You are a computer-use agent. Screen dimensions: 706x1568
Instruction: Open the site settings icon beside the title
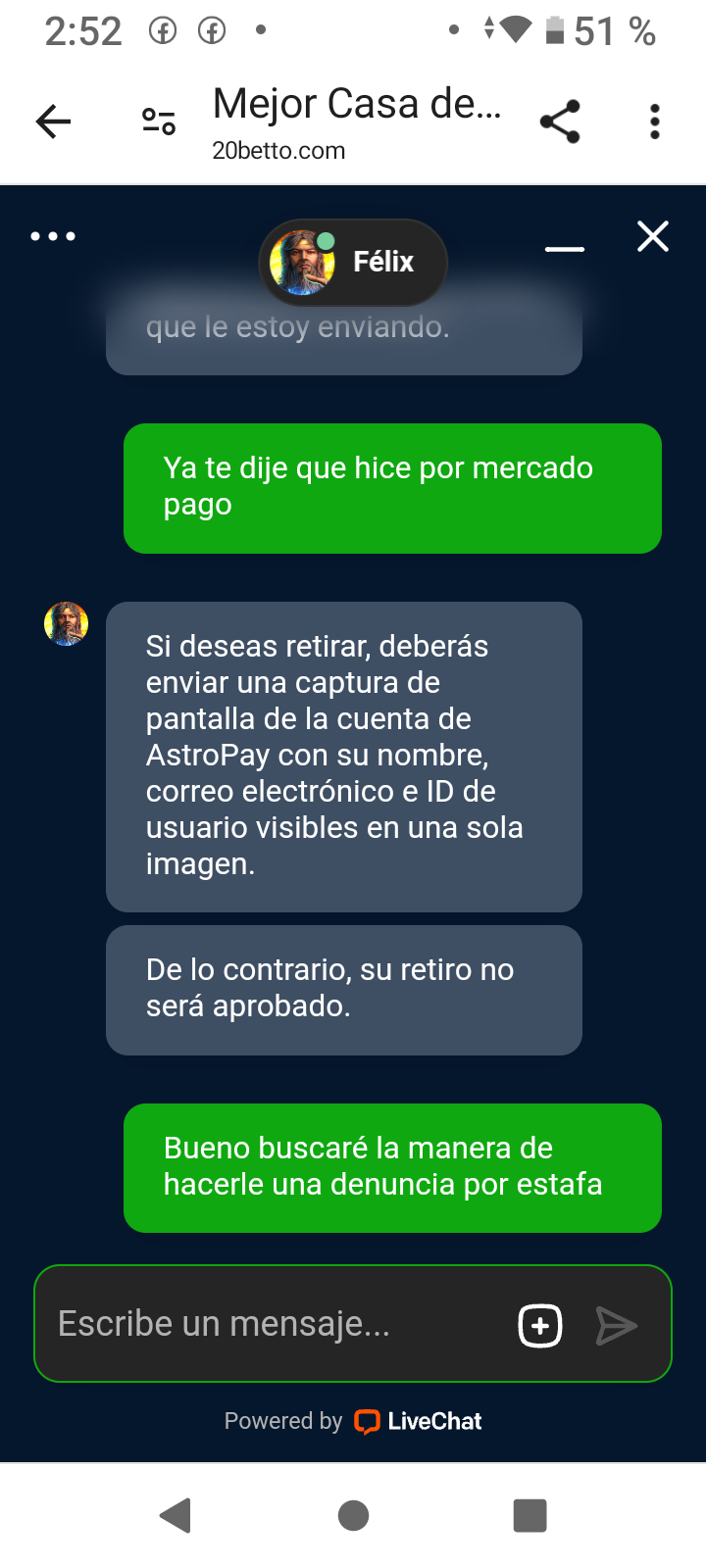click(x=159, y=122)
